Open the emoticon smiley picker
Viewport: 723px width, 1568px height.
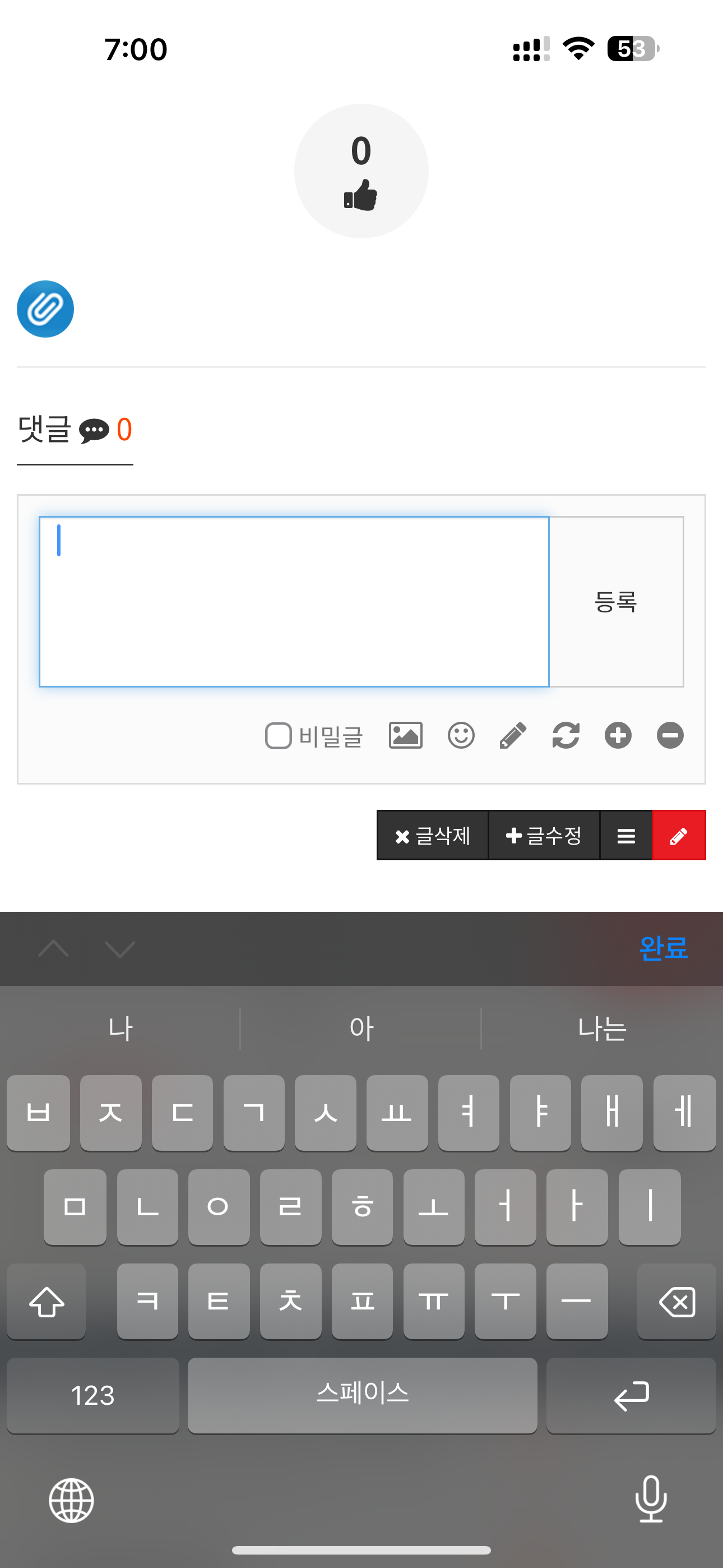(x=461, y=736)
